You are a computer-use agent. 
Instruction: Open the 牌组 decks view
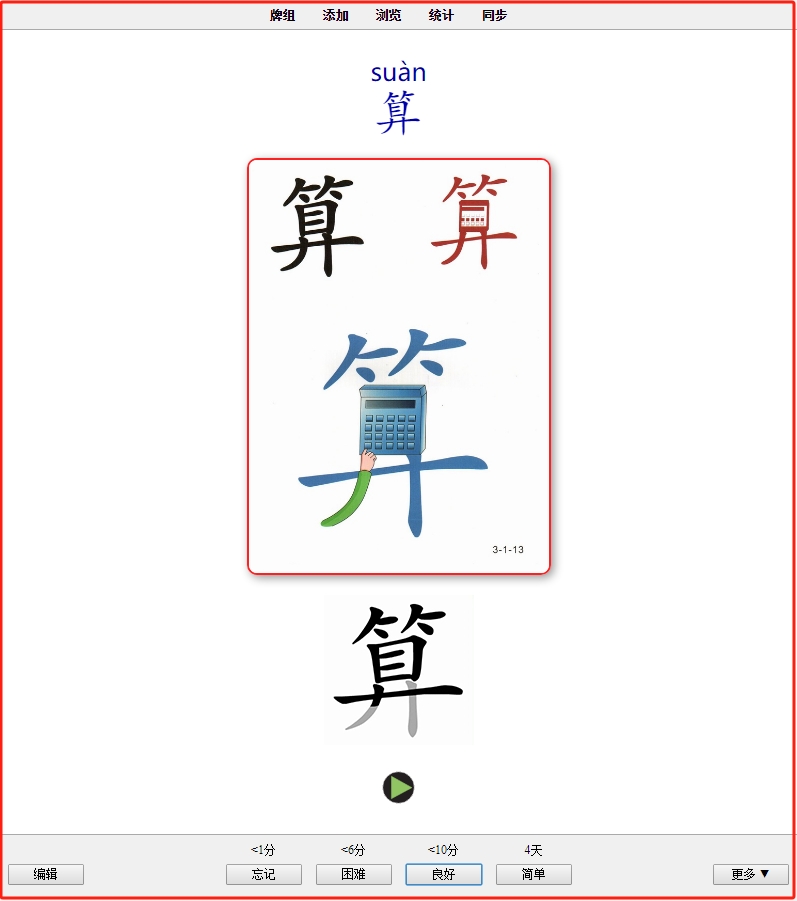283,16
